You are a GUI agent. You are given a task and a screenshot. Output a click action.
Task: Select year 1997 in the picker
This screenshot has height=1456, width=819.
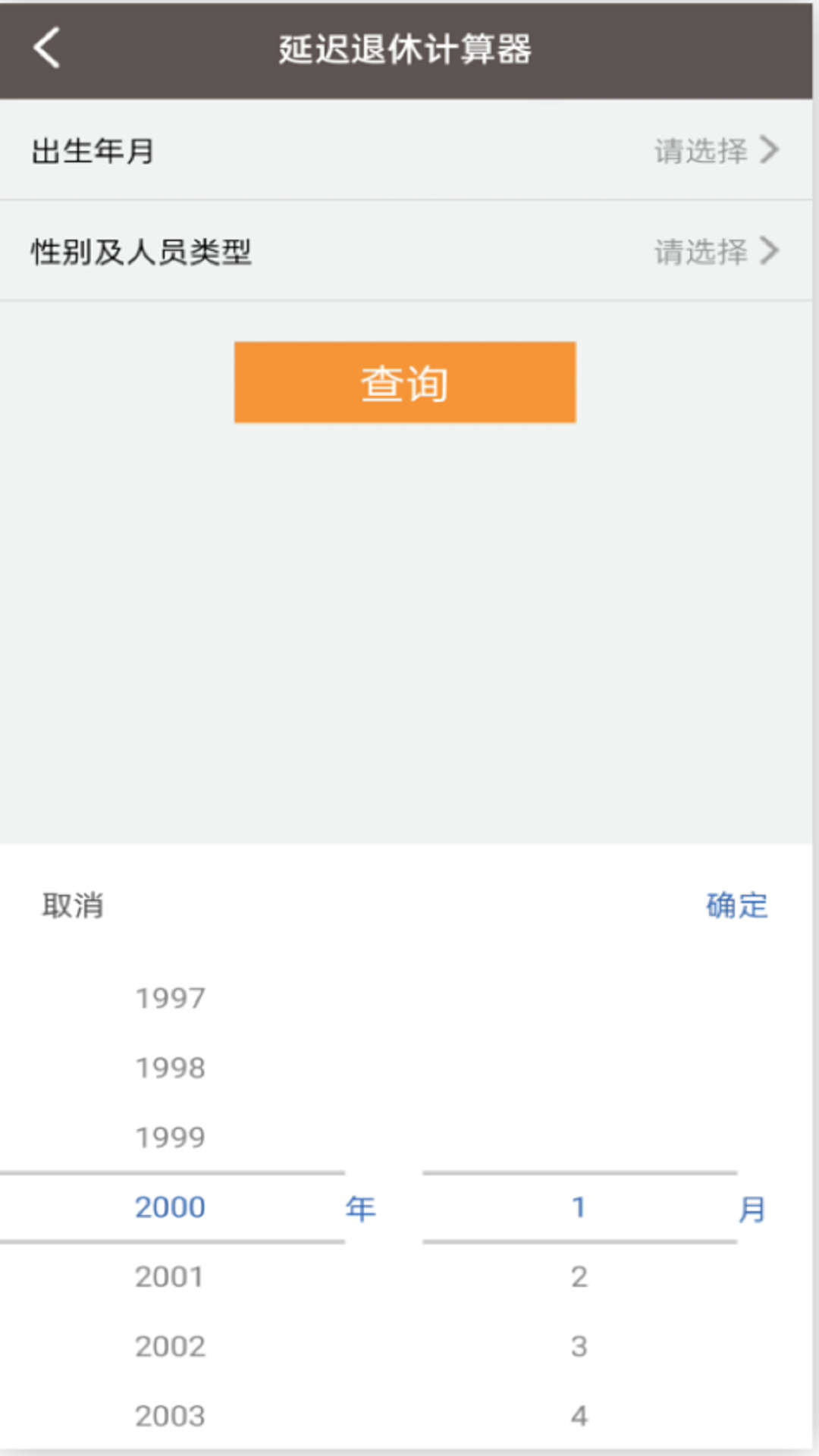click(x=171, y=998)
